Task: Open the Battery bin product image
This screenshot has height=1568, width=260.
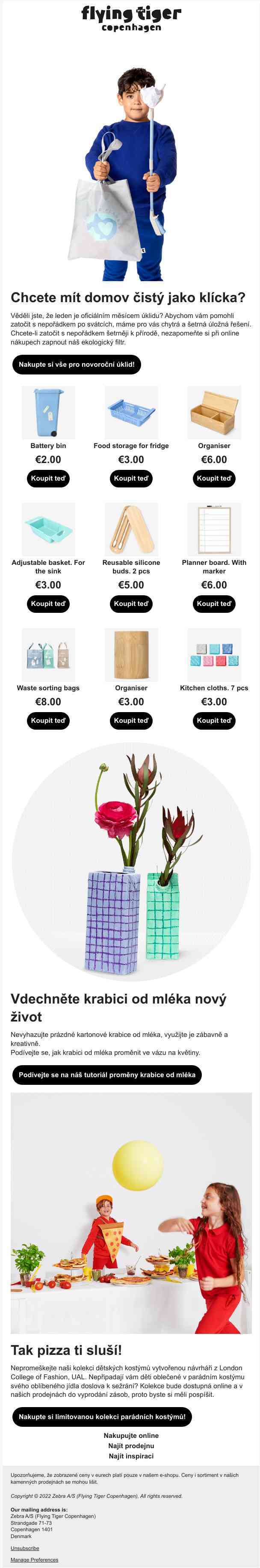Action: tap(48, 412)
